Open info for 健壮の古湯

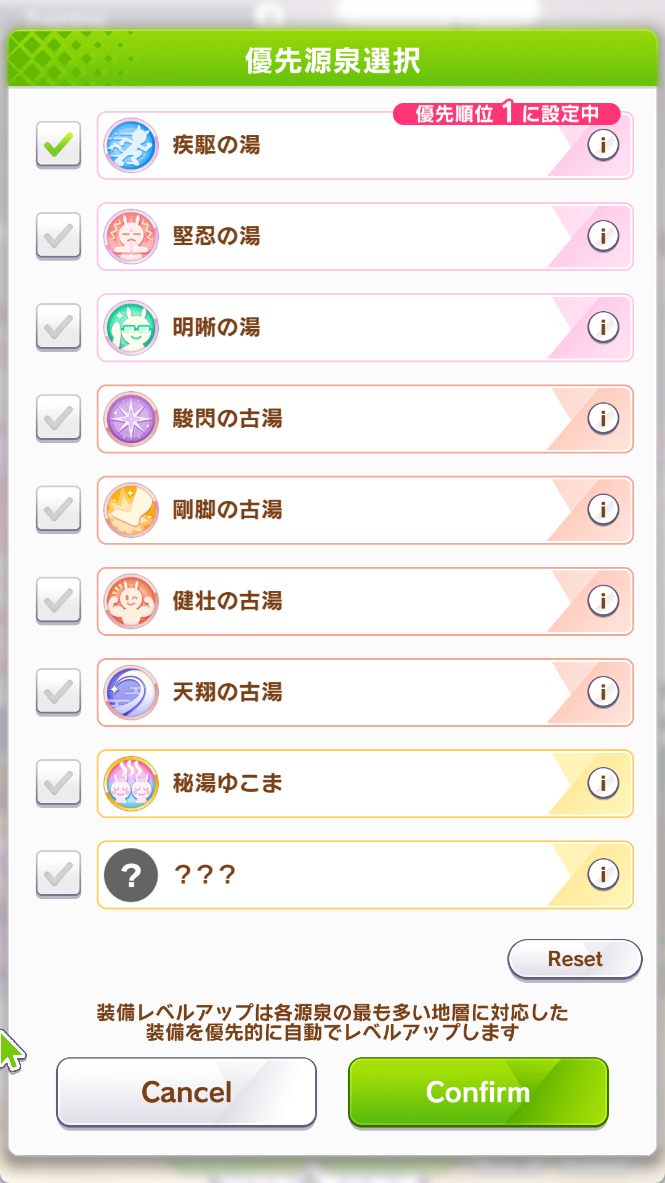click(x=602, y=600)
